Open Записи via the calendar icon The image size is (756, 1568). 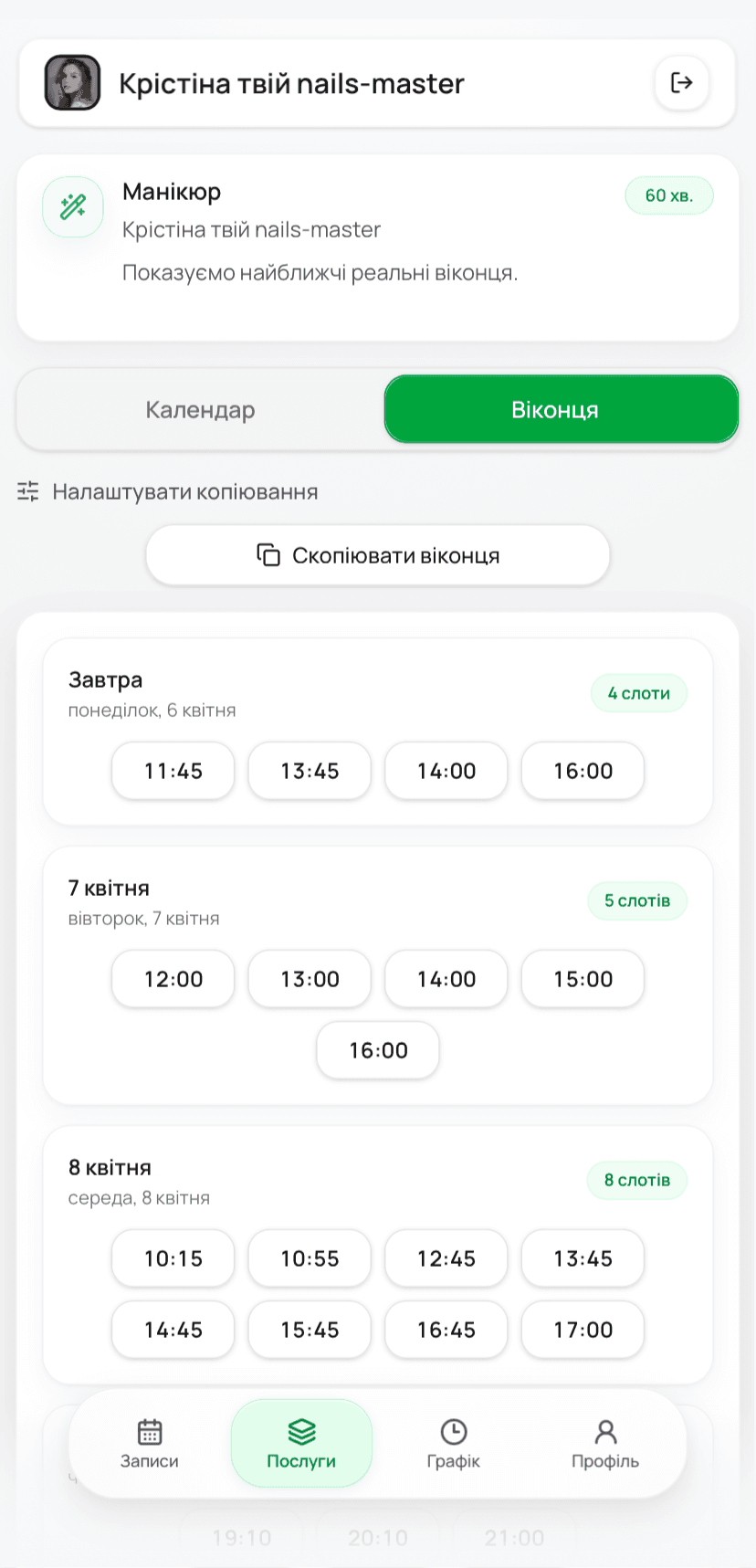pos(148,1433)
